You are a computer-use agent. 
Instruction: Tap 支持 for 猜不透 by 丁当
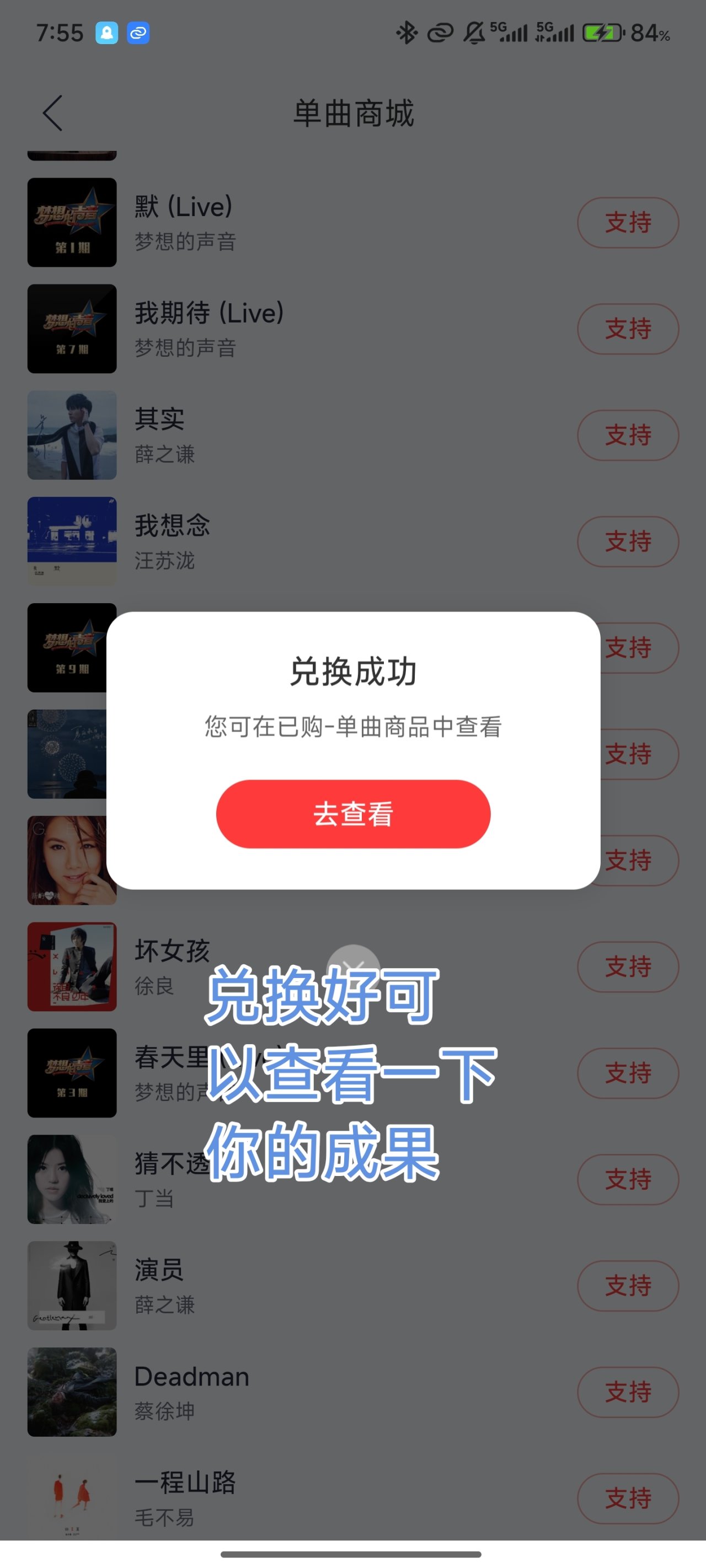pyautogui.click(x=628, y=1179)
